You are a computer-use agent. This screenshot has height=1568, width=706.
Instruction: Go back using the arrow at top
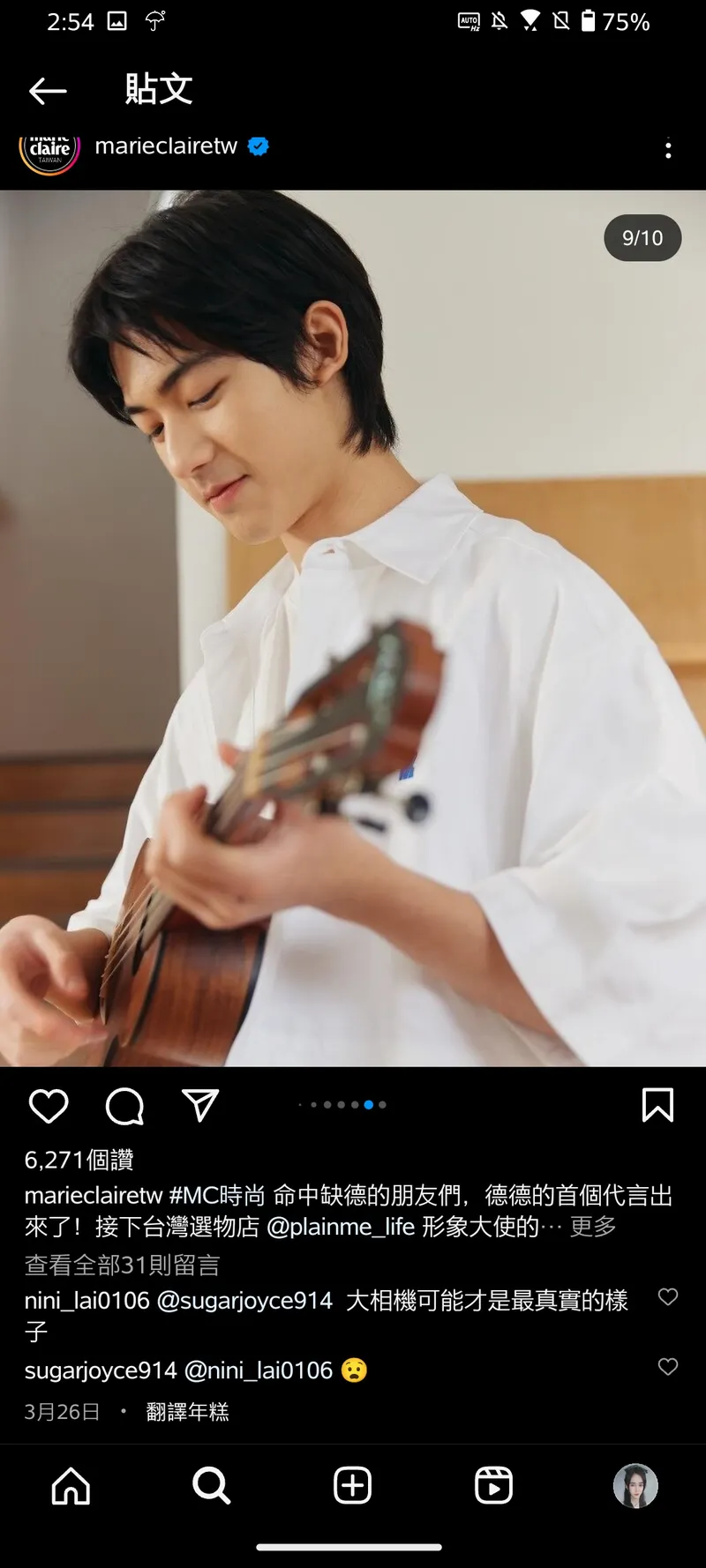(48, 90)
